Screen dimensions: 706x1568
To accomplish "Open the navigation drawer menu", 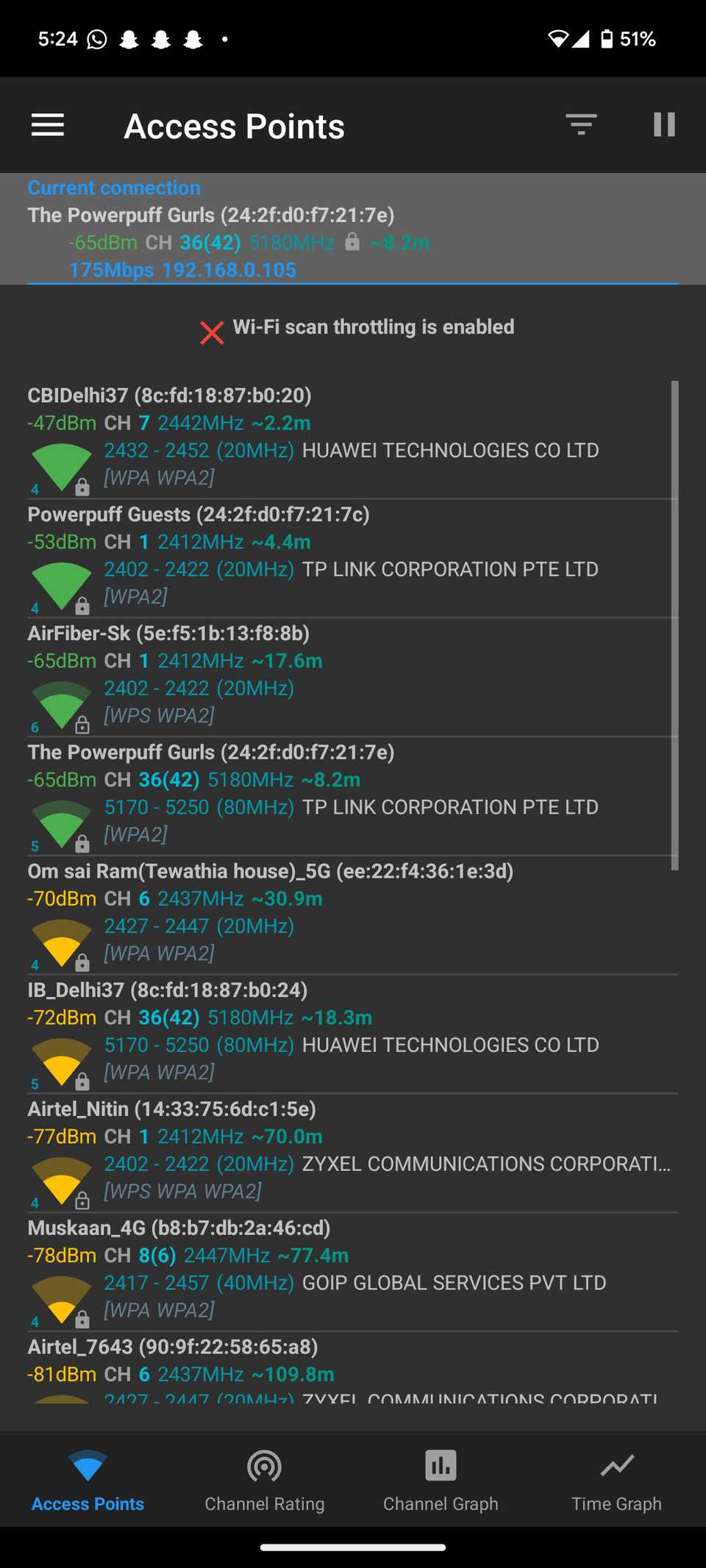I will click(x=47, y=125).
